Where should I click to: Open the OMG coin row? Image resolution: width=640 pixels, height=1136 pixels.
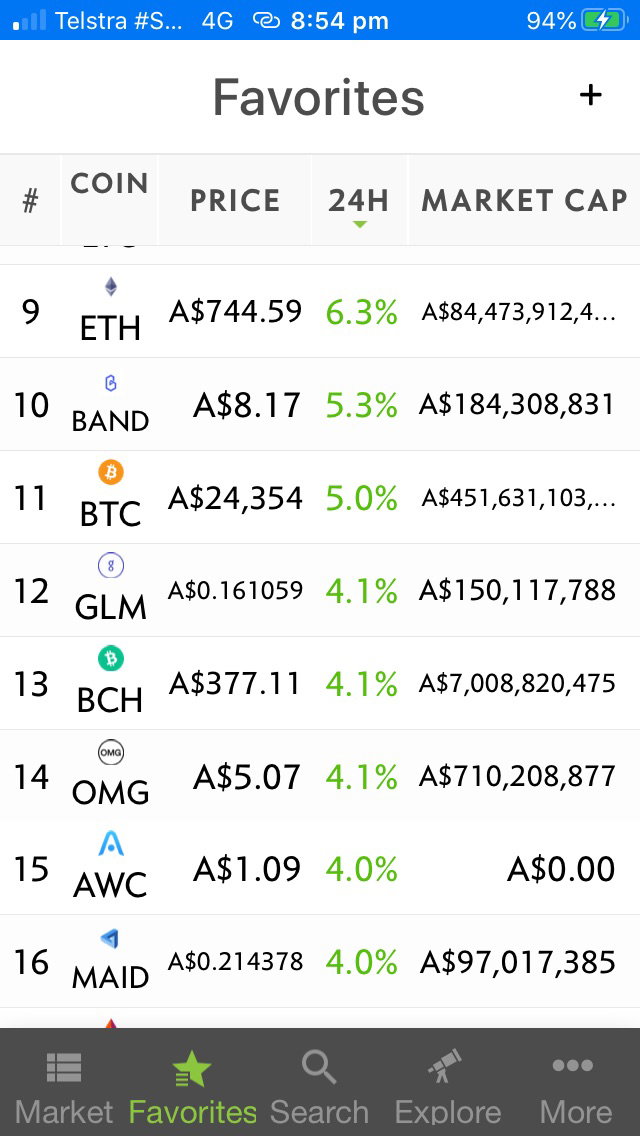click(x=320, y=776)
